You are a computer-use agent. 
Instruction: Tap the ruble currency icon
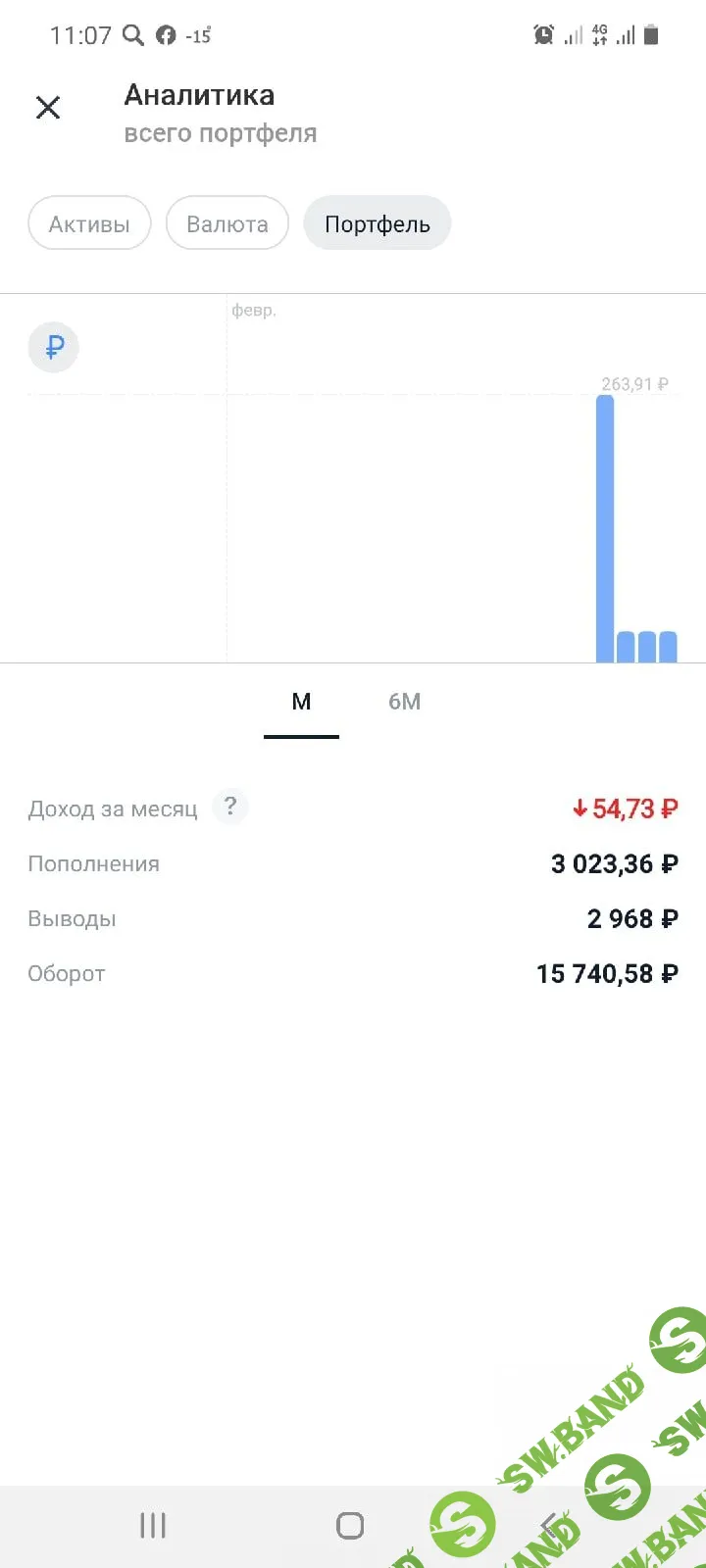point(54,347)
